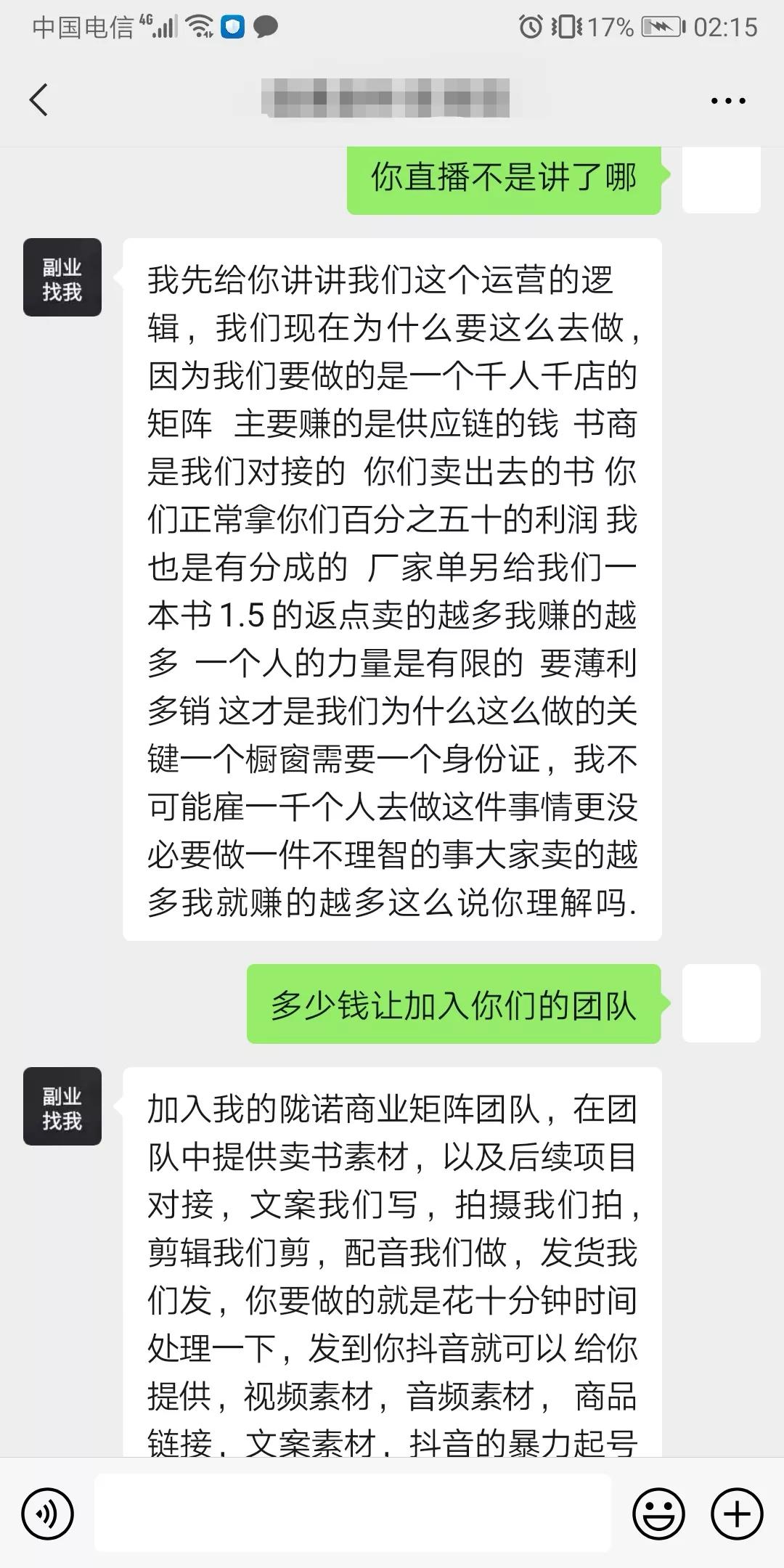This screenshot has height=1568, width=784.
Task: Tap the back arrow to leave the chat
Action: point(40,98)
